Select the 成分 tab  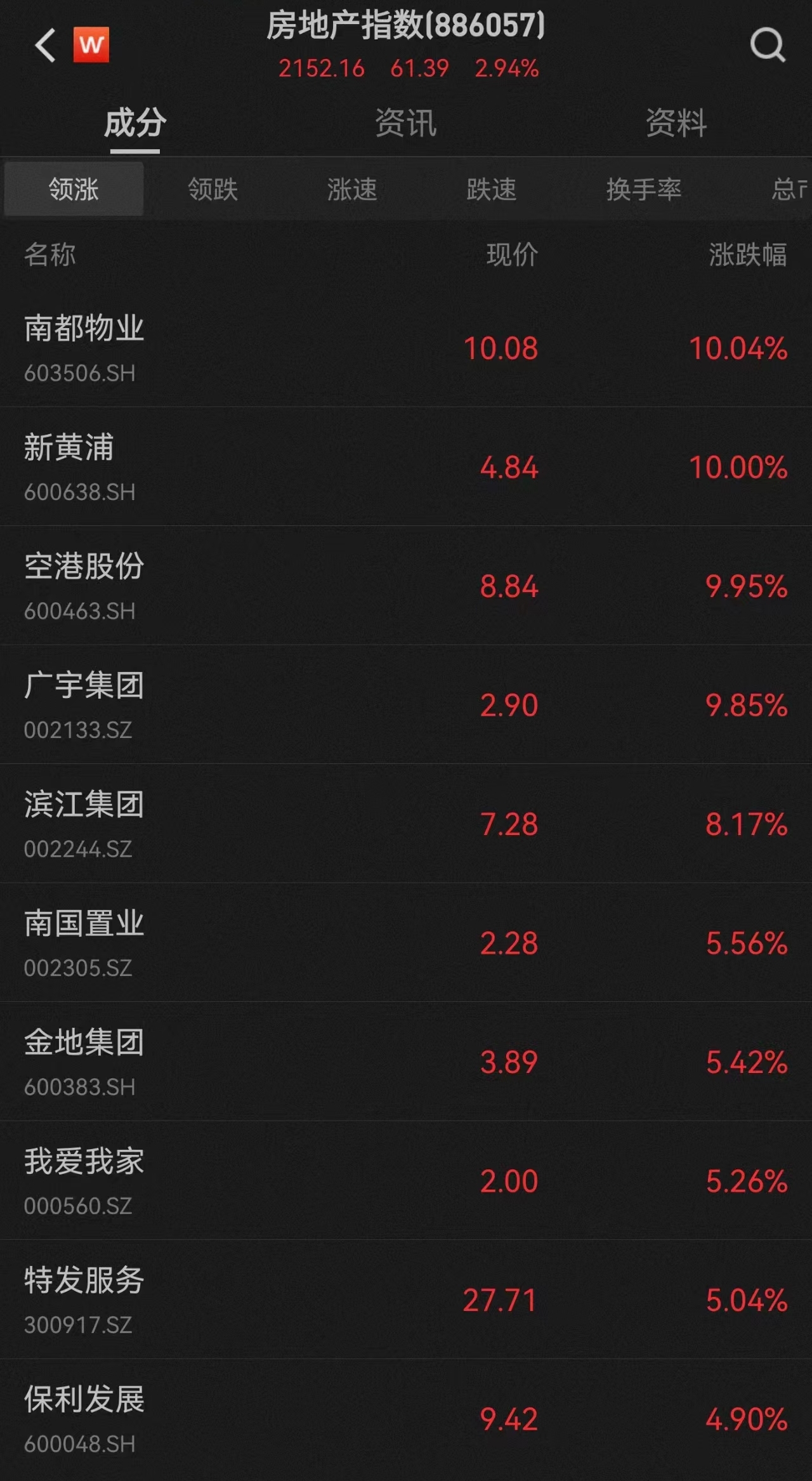[x=135, y=123]
